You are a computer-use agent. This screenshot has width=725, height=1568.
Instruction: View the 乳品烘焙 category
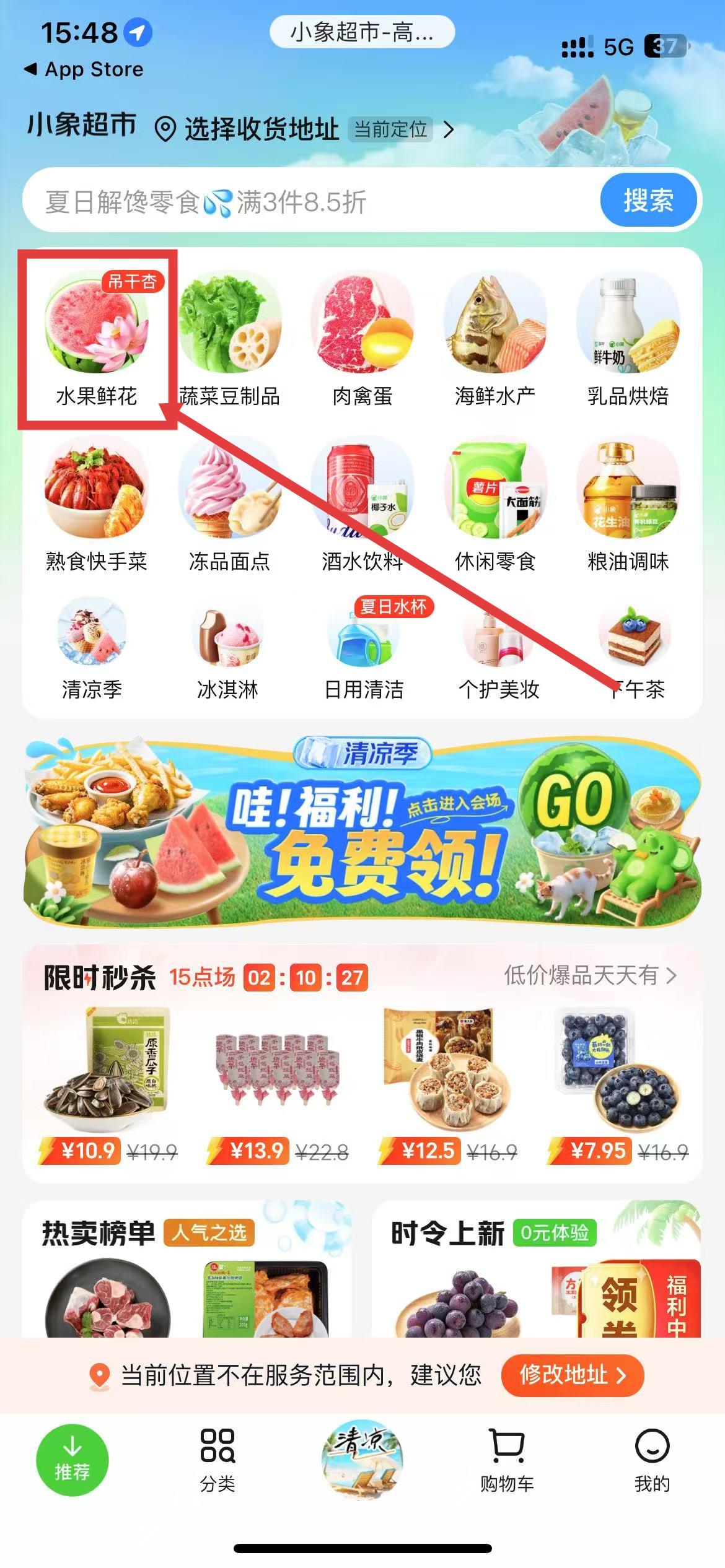pos(628,339)
